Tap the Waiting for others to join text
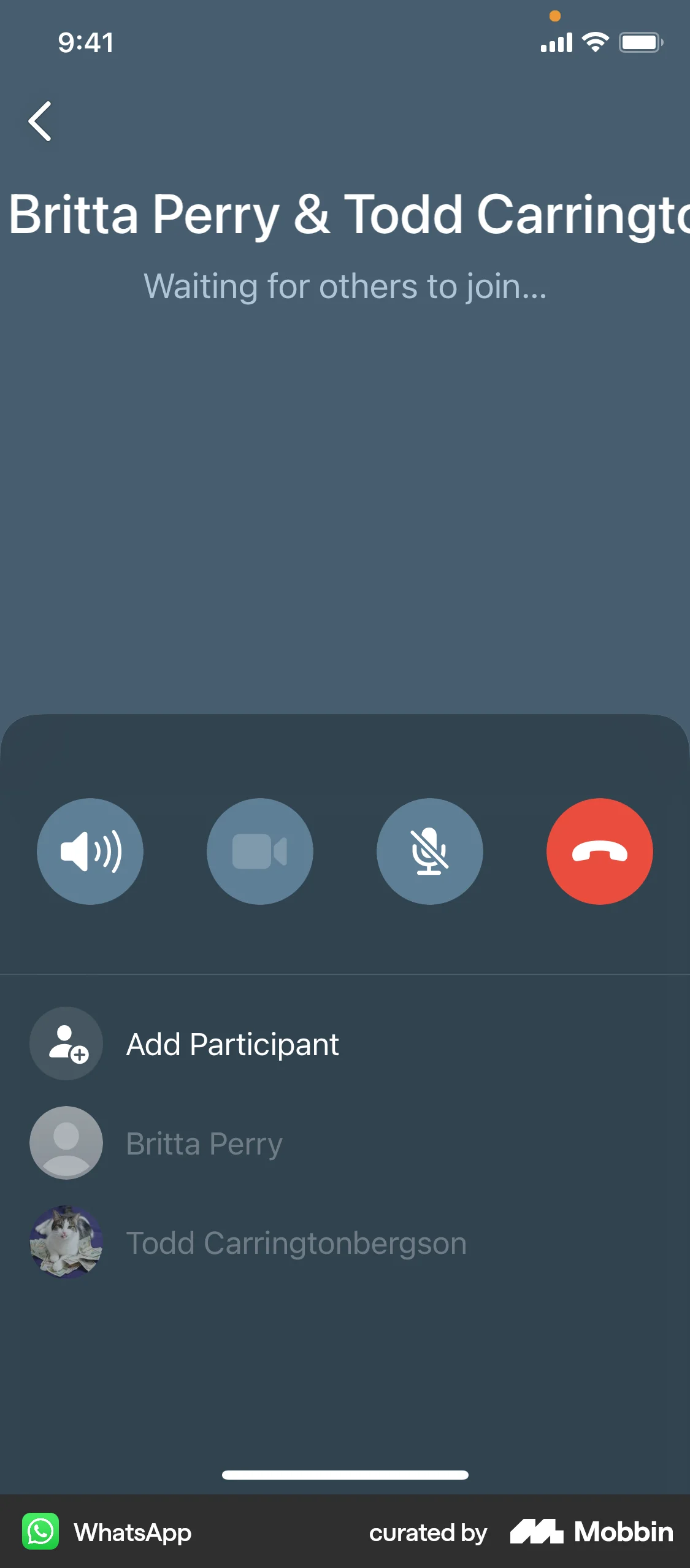 345,286
